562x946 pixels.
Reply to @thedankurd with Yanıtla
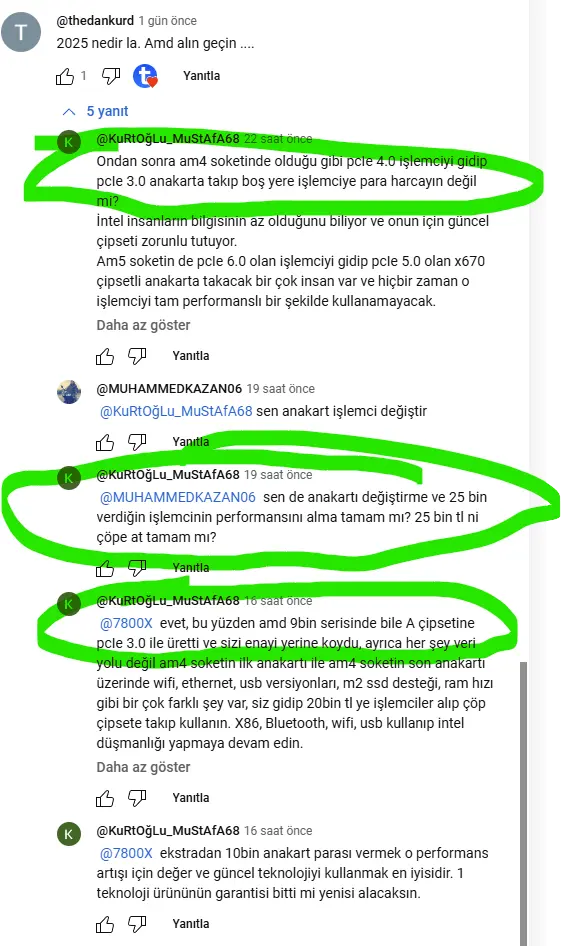point(201,76)
